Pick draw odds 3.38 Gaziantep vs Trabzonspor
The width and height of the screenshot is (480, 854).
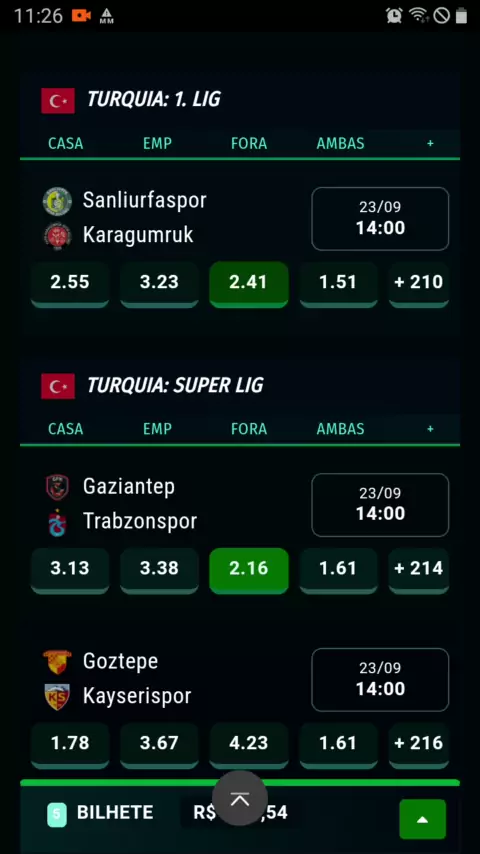[x=159, y=570]
